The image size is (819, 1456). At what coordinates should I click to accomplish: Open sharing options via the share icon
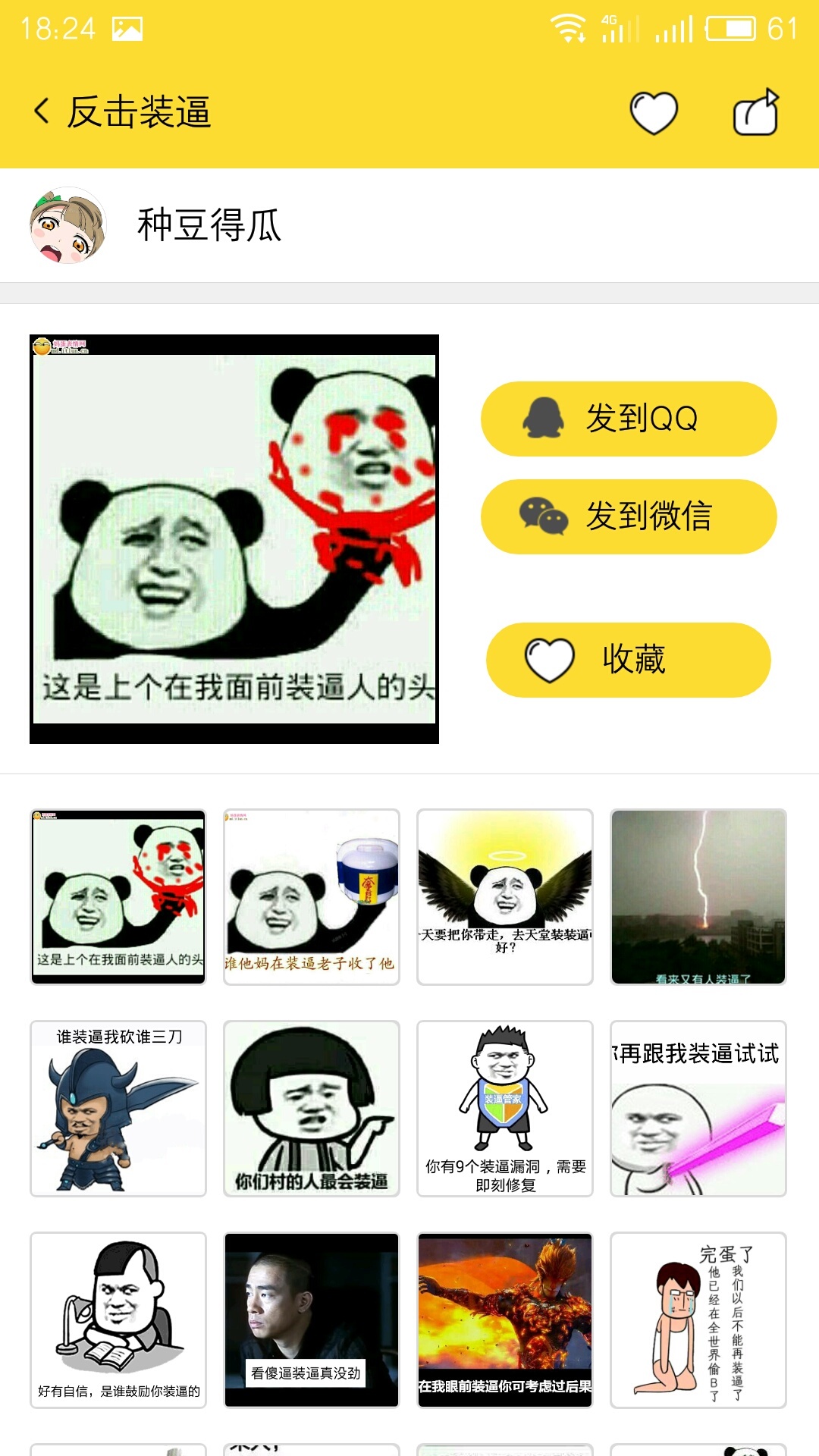click(755, 110)
